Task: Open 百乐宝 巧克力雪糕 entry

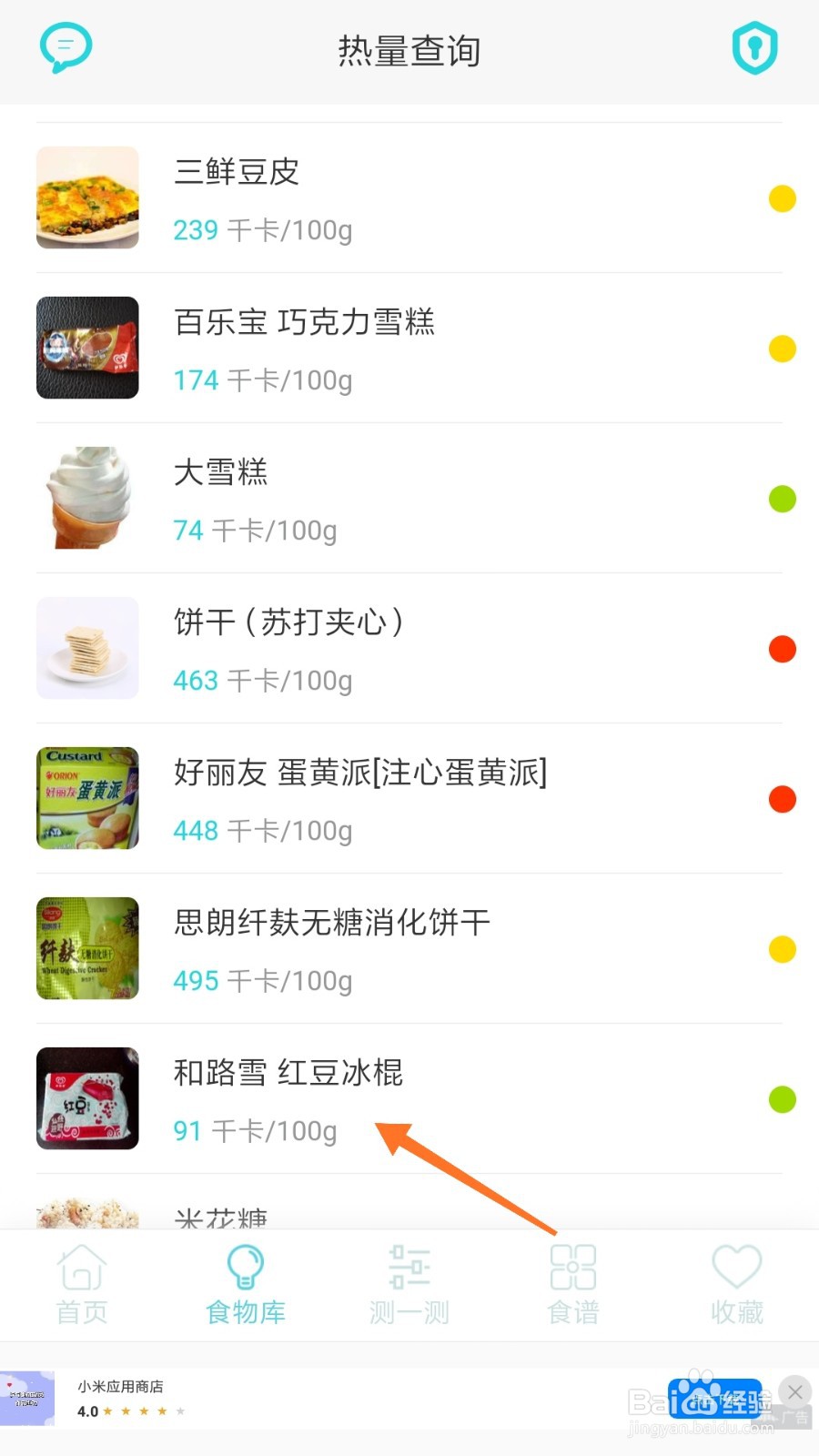Action: click(x=409, y=349)
